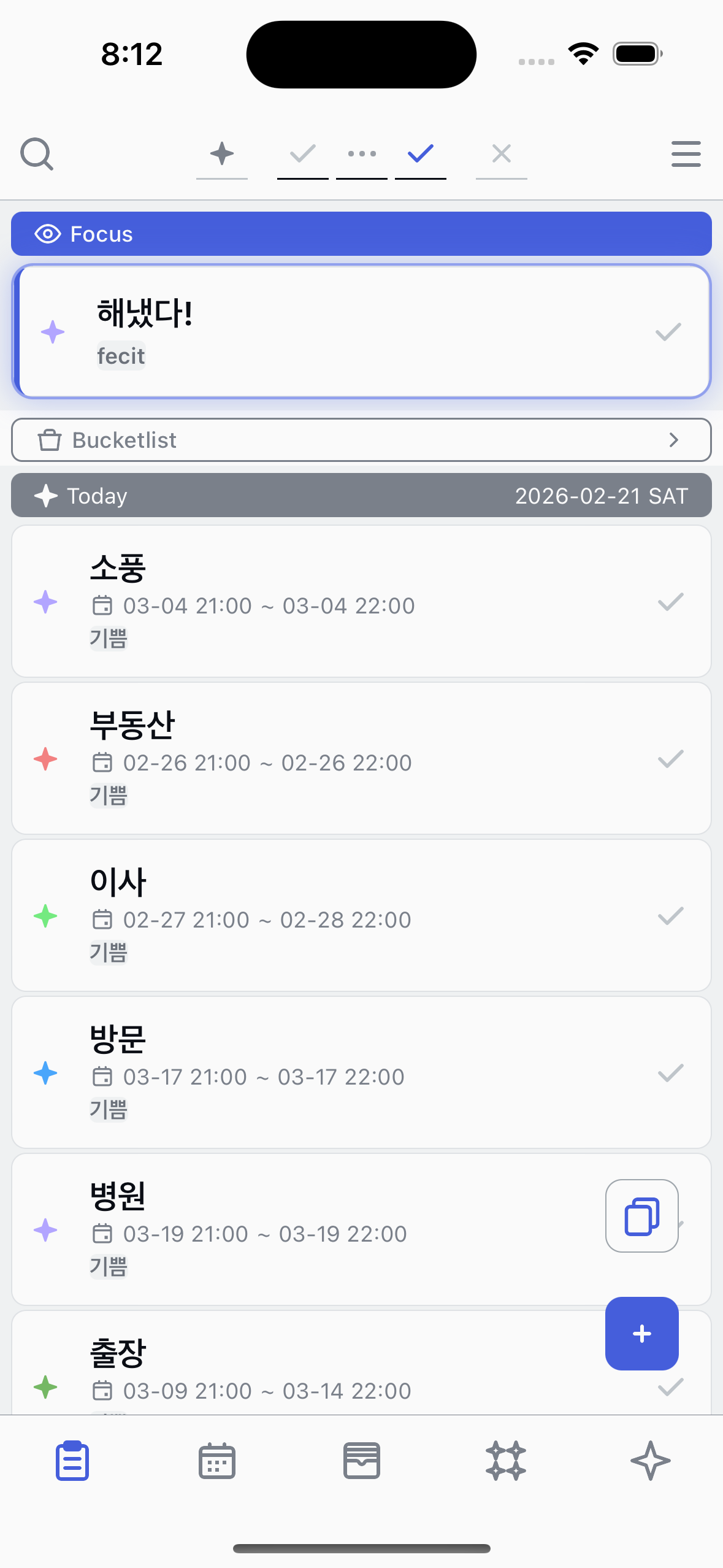Mark 해냈다! as done in the Focus card

tap(667, 332)
